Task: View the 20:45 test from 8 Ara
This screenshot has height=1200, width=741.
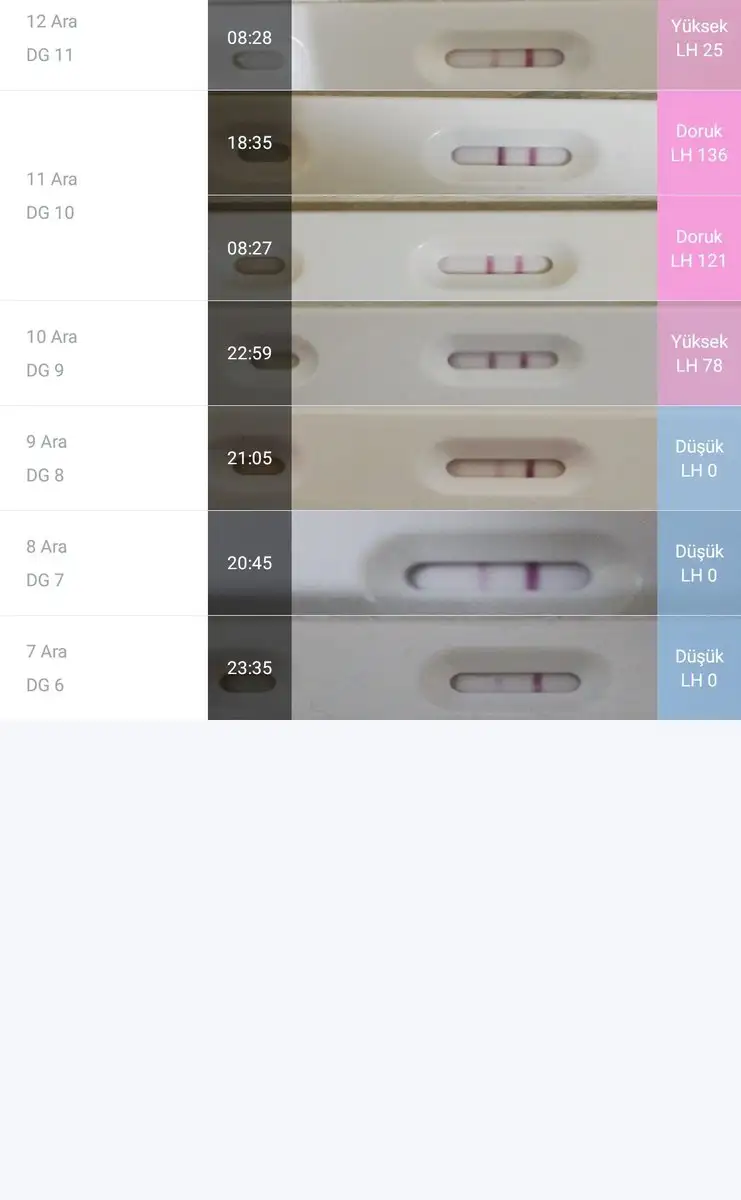Action: tap(474, 564)
